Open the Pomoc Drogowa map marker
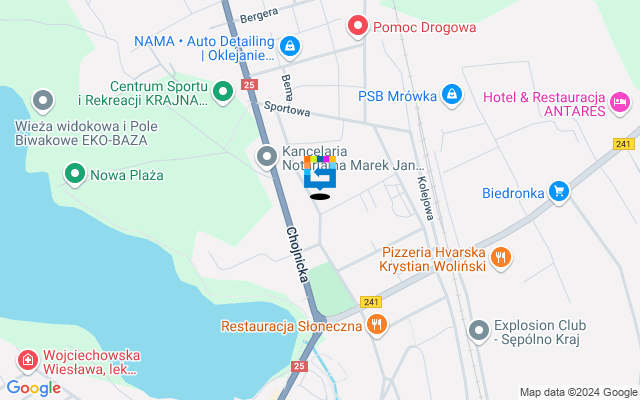 (357, 26)
